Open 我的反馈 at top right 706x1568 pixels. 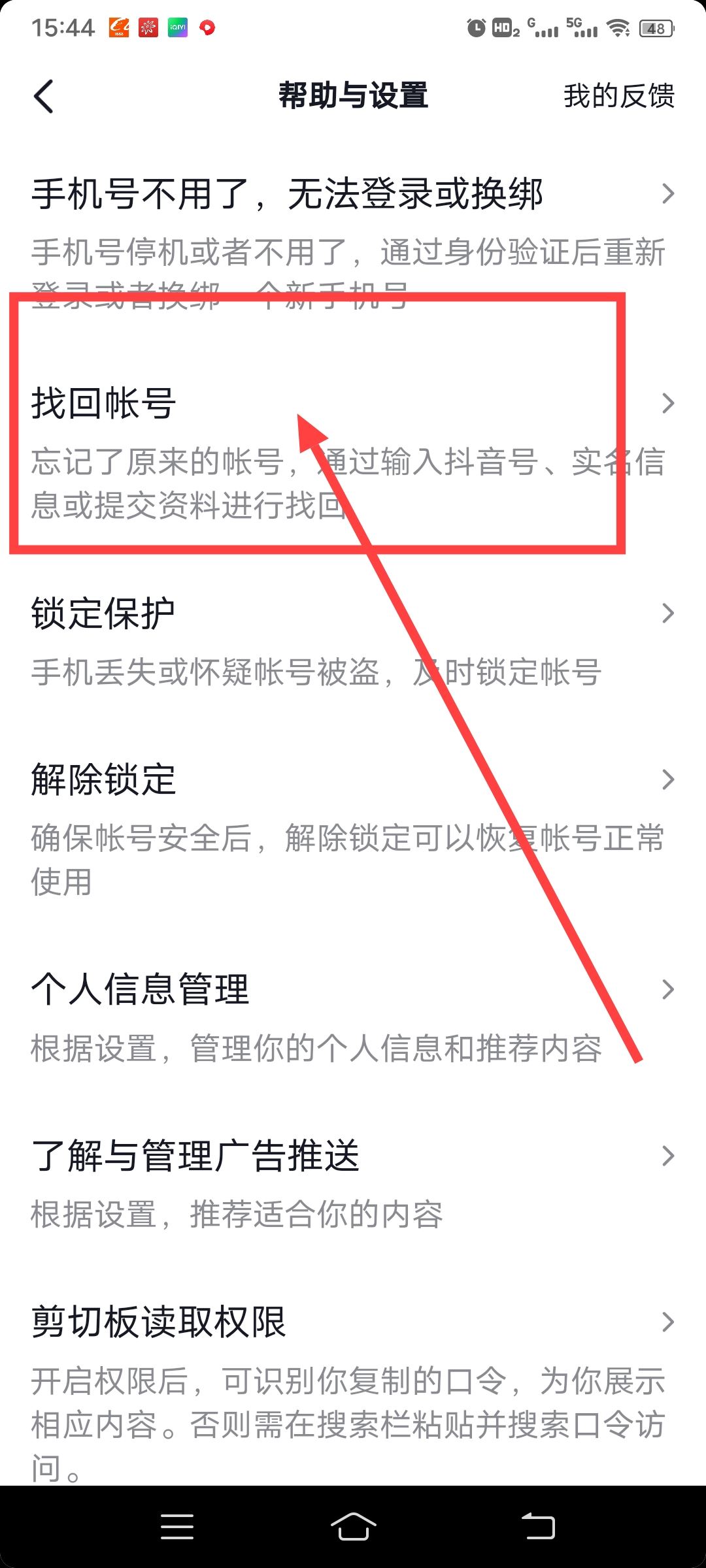tap(618, 96)
